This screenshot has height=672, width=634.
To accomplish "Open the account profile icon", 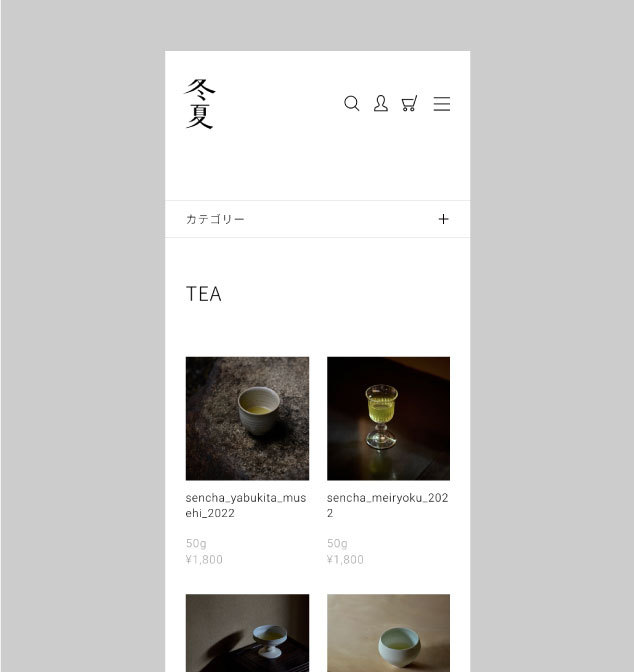I will coord(380,103).
